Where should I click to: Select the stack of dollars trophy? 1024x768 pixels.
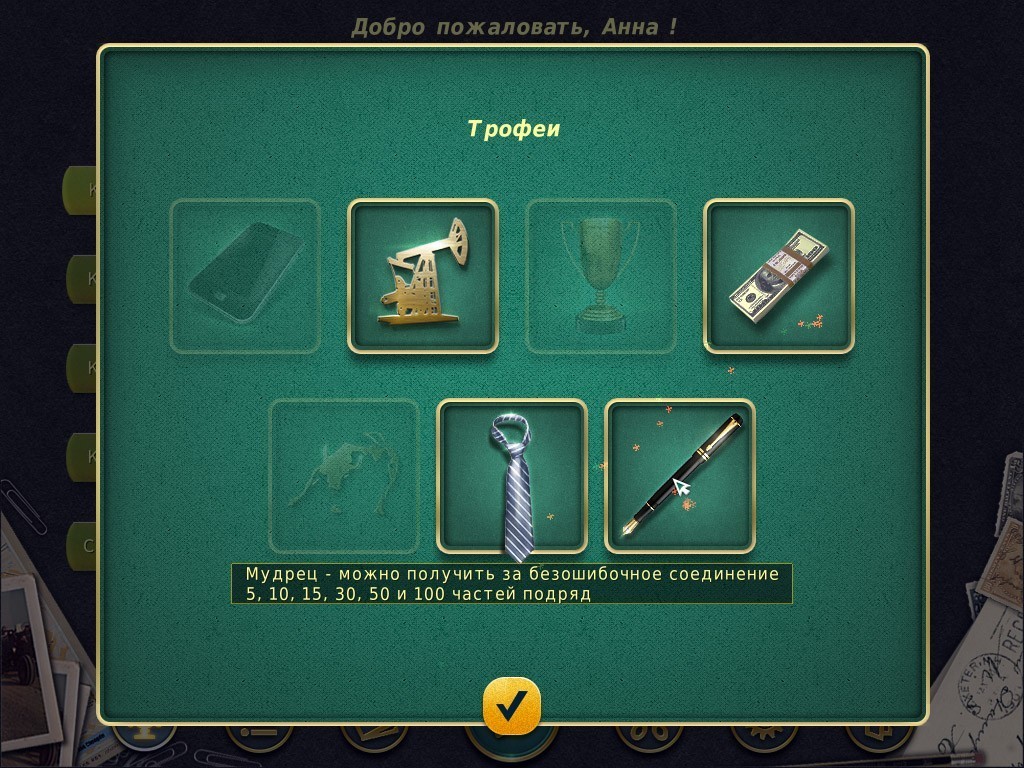pos(779,276)
